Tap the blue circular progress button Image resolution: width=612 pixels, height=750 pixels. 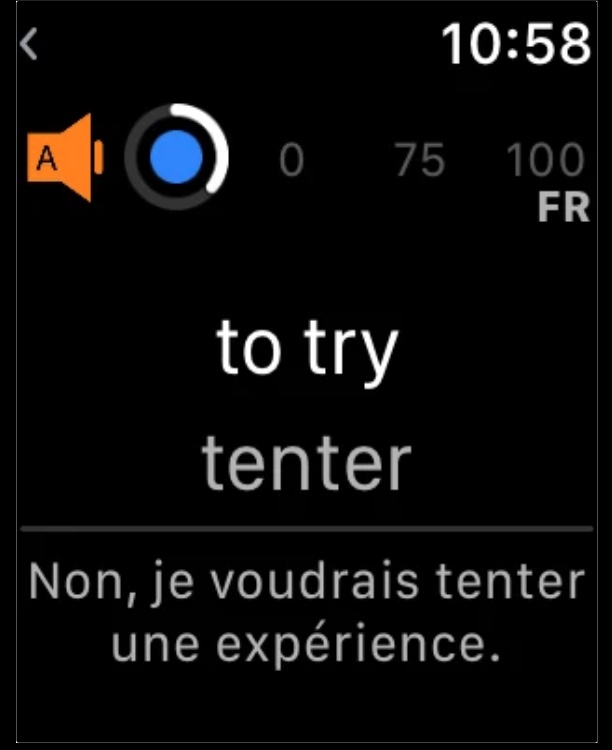pos(176,157)
